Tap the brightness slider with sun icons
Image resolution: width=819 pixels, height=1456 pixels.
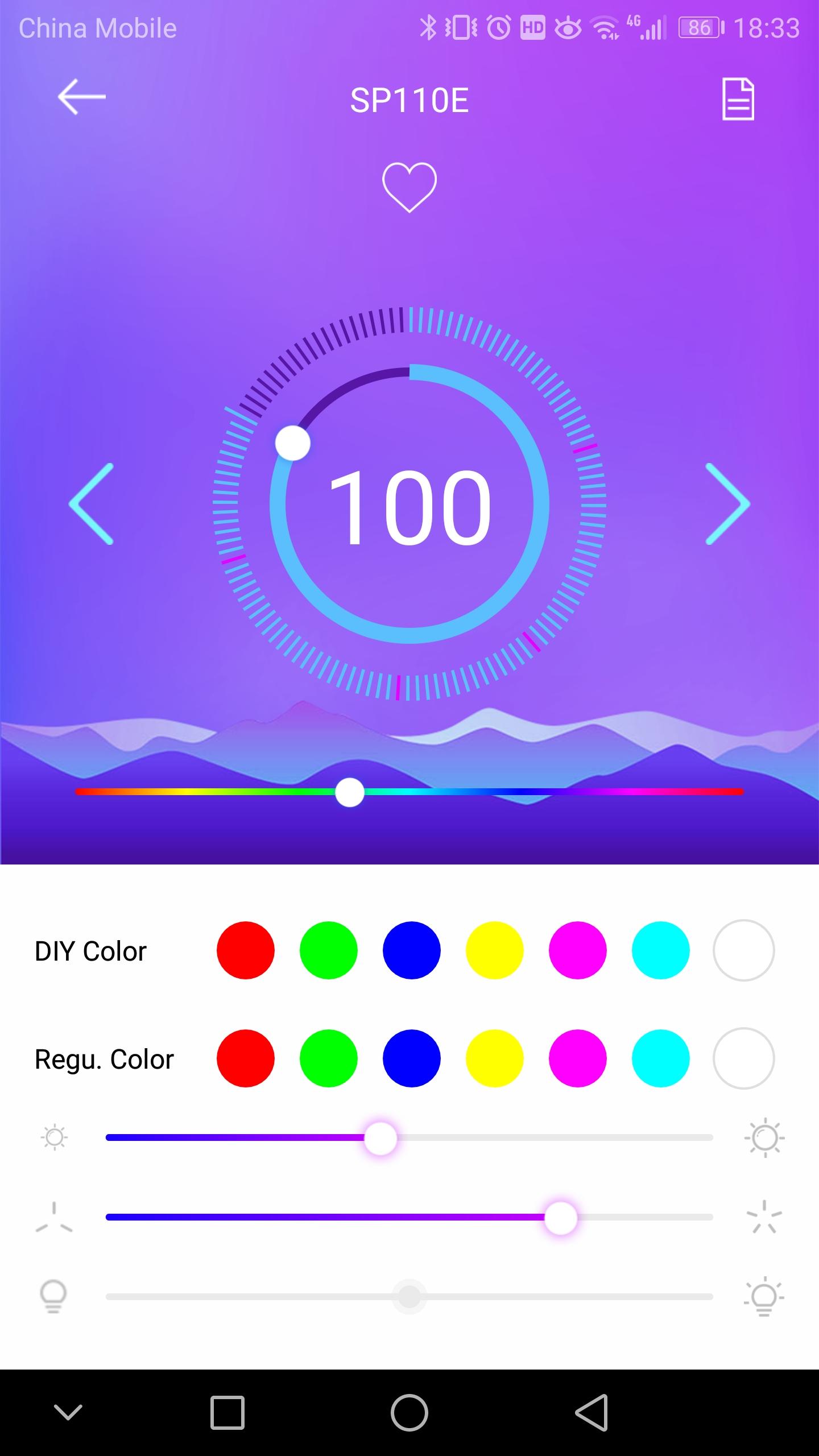[409, 1138]
